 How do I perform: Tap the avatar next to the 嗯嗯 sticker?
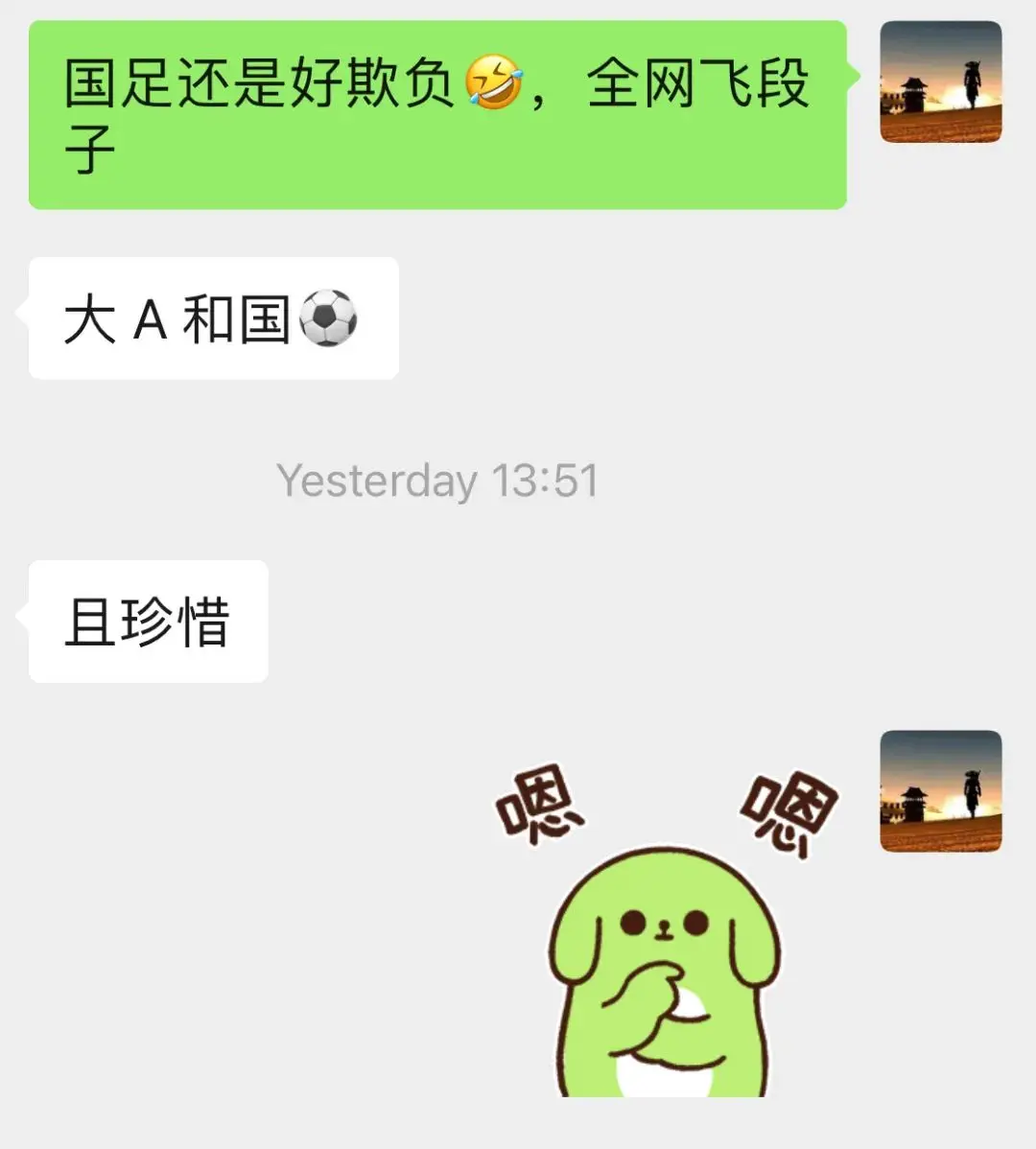click(941, 791)
